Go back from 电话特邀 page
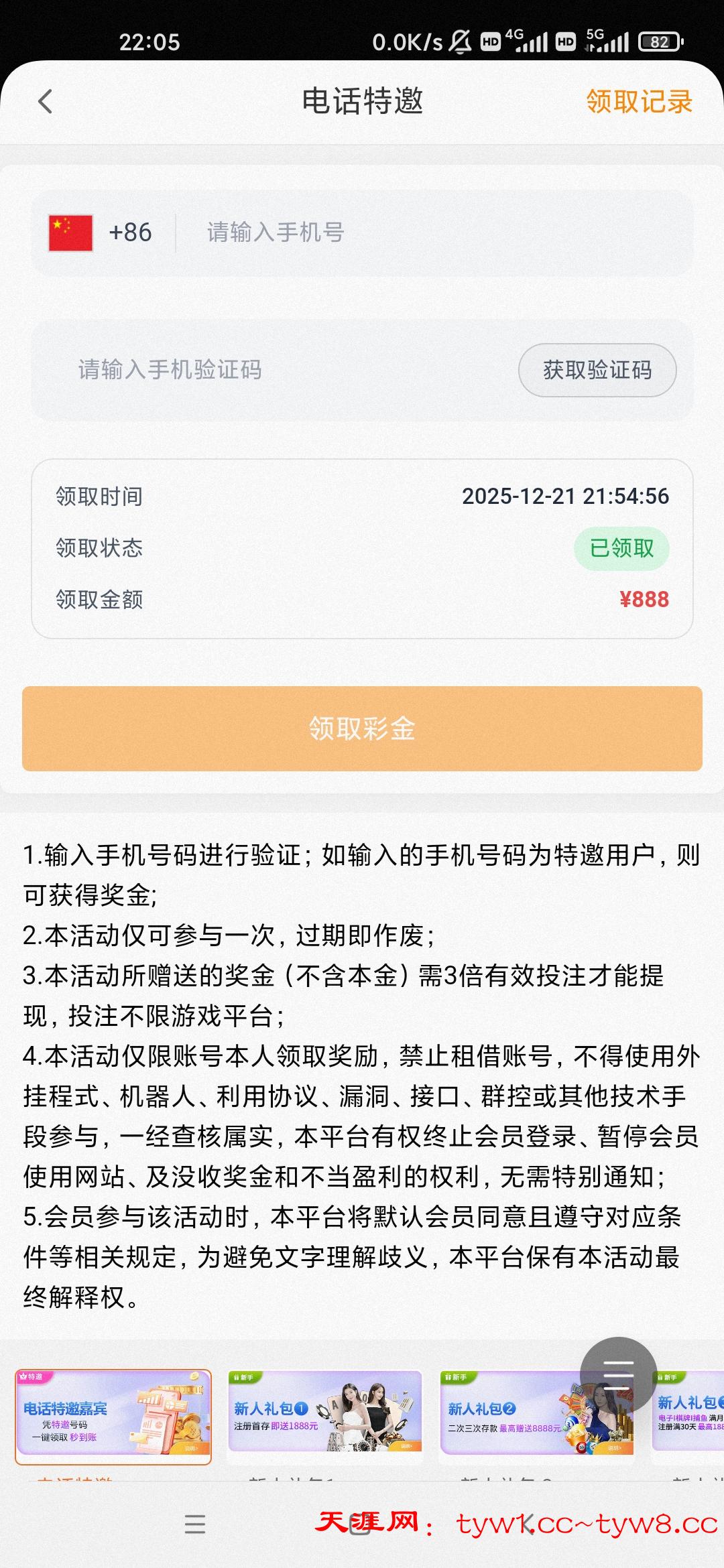The width and height of the screenshot is (724, 1568). point(46,102)
